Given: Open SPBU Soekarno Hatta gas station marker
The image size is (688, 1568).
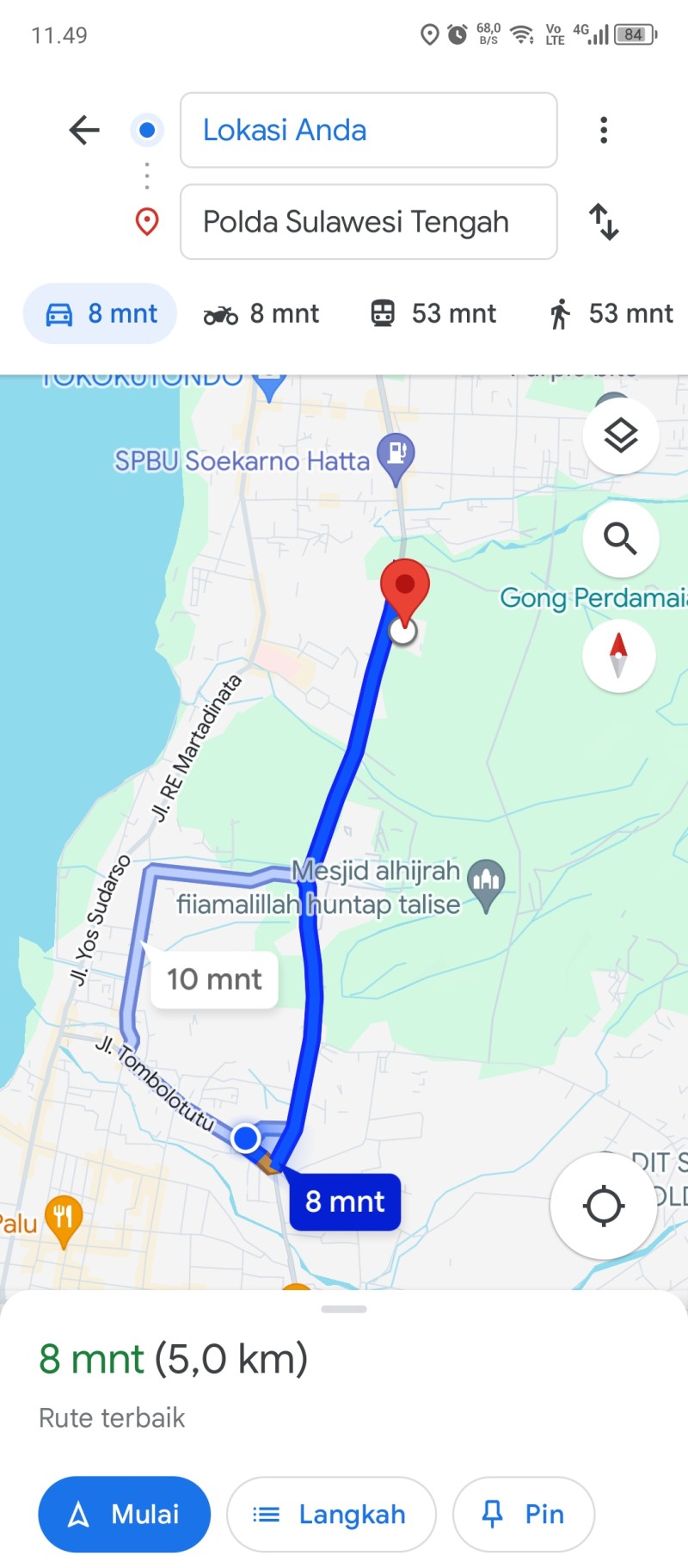Looking at the screenshot, I should [396, 454].
